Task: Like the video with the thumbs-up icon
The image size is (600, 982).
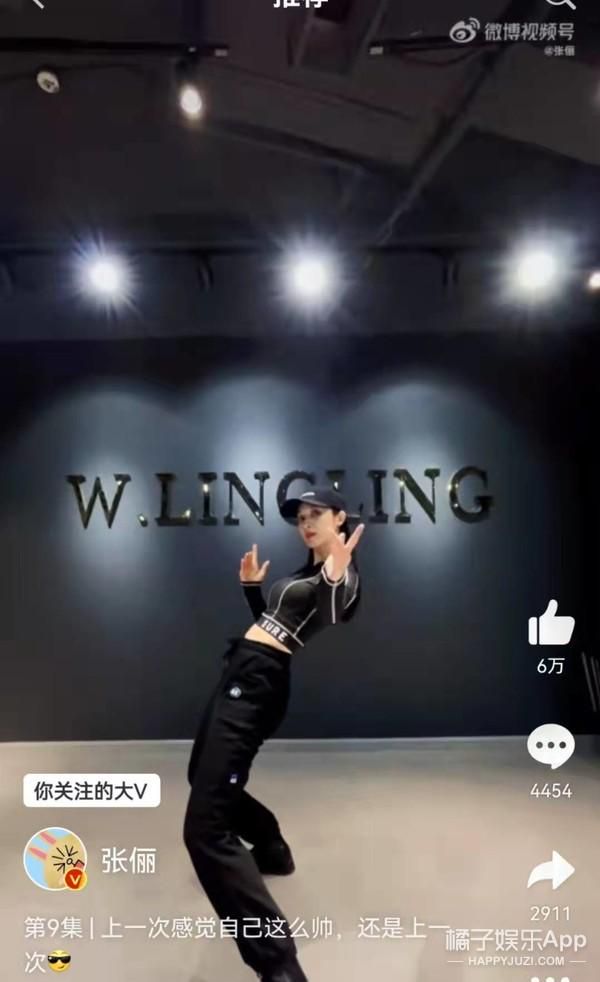Action: (x=551, y=623)
